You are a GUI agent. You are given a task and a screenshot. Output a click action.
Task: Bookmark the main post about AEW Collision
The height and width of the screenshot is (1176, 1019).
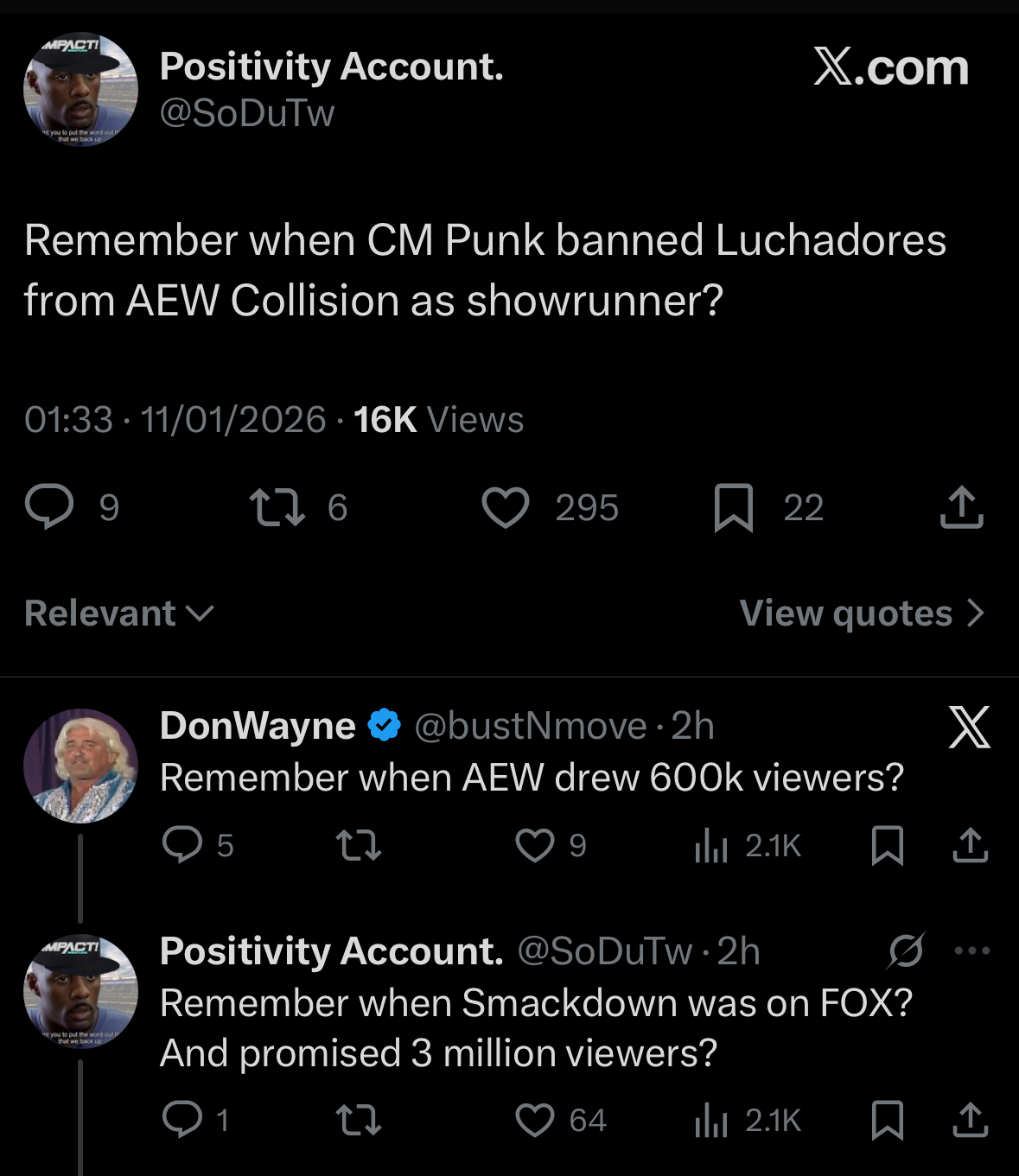pos(734,507)
